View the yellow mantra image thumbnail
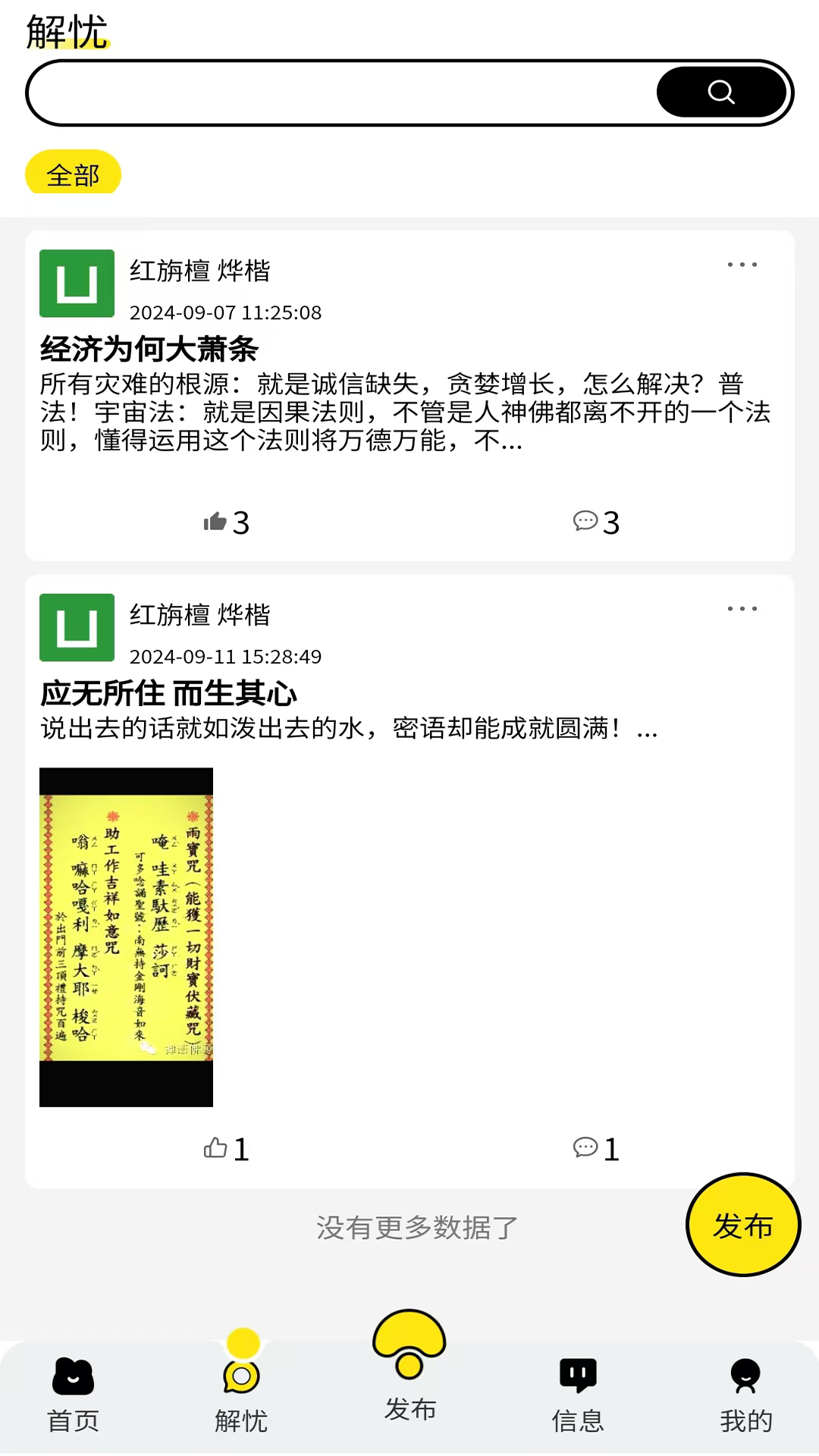 [x=126, y=936]
